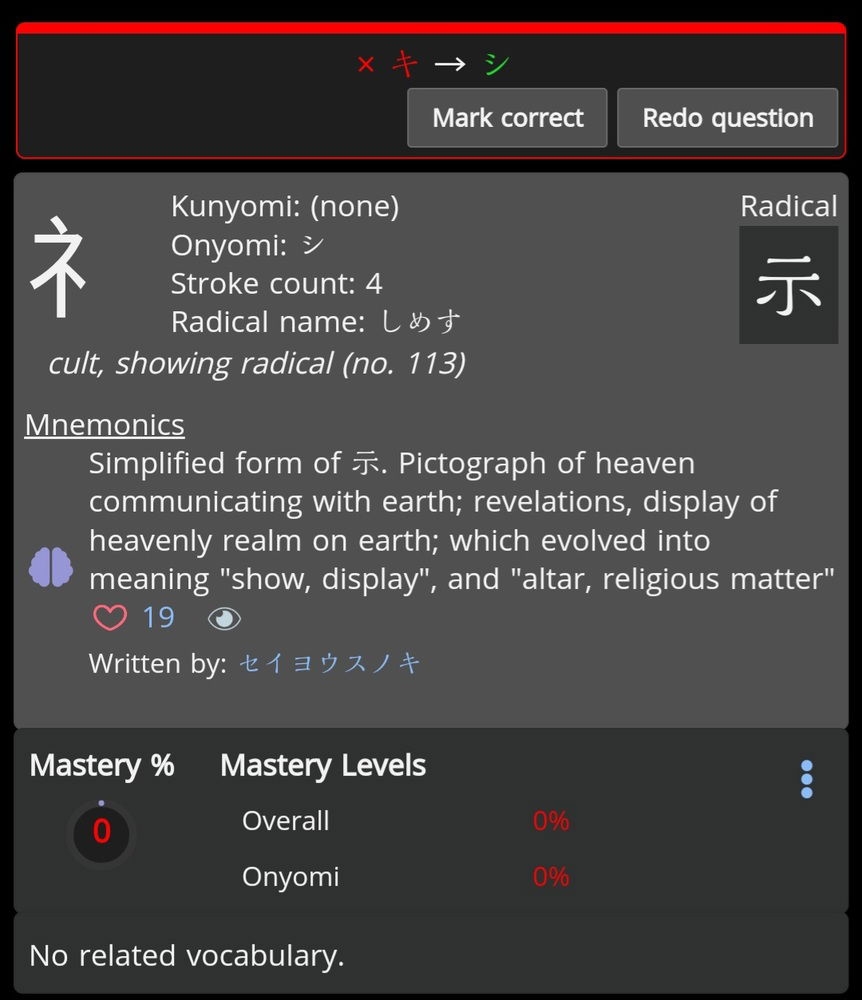Tap the eye icon under the mnemonic

tap(224, 619)
